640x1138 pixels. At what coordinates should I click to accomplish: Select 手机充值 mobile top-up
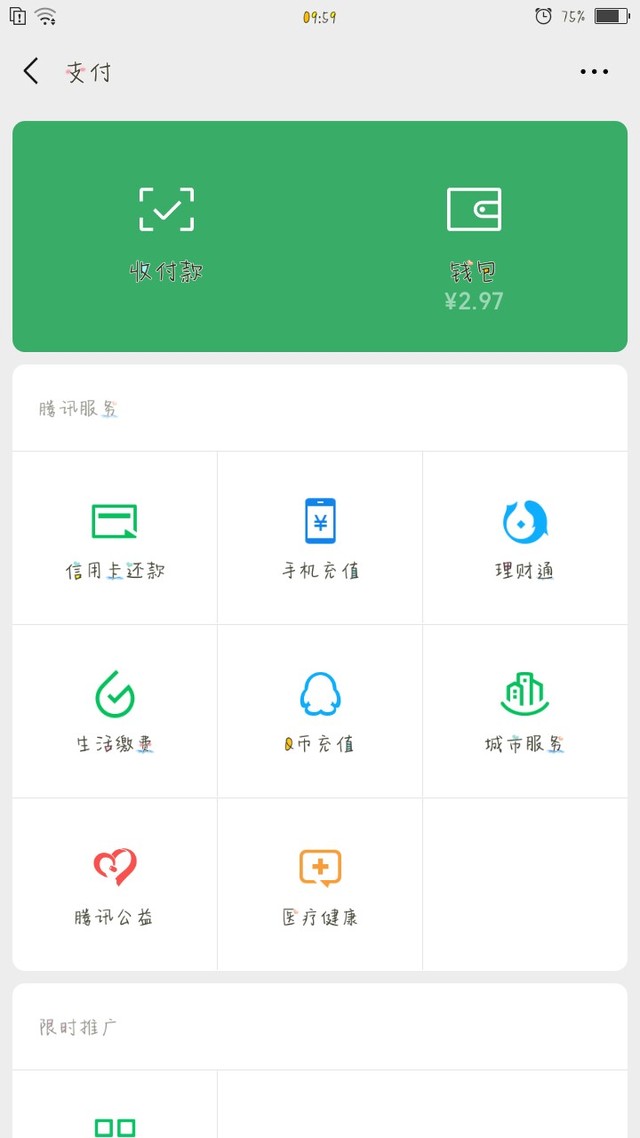[x=320, y=538]
